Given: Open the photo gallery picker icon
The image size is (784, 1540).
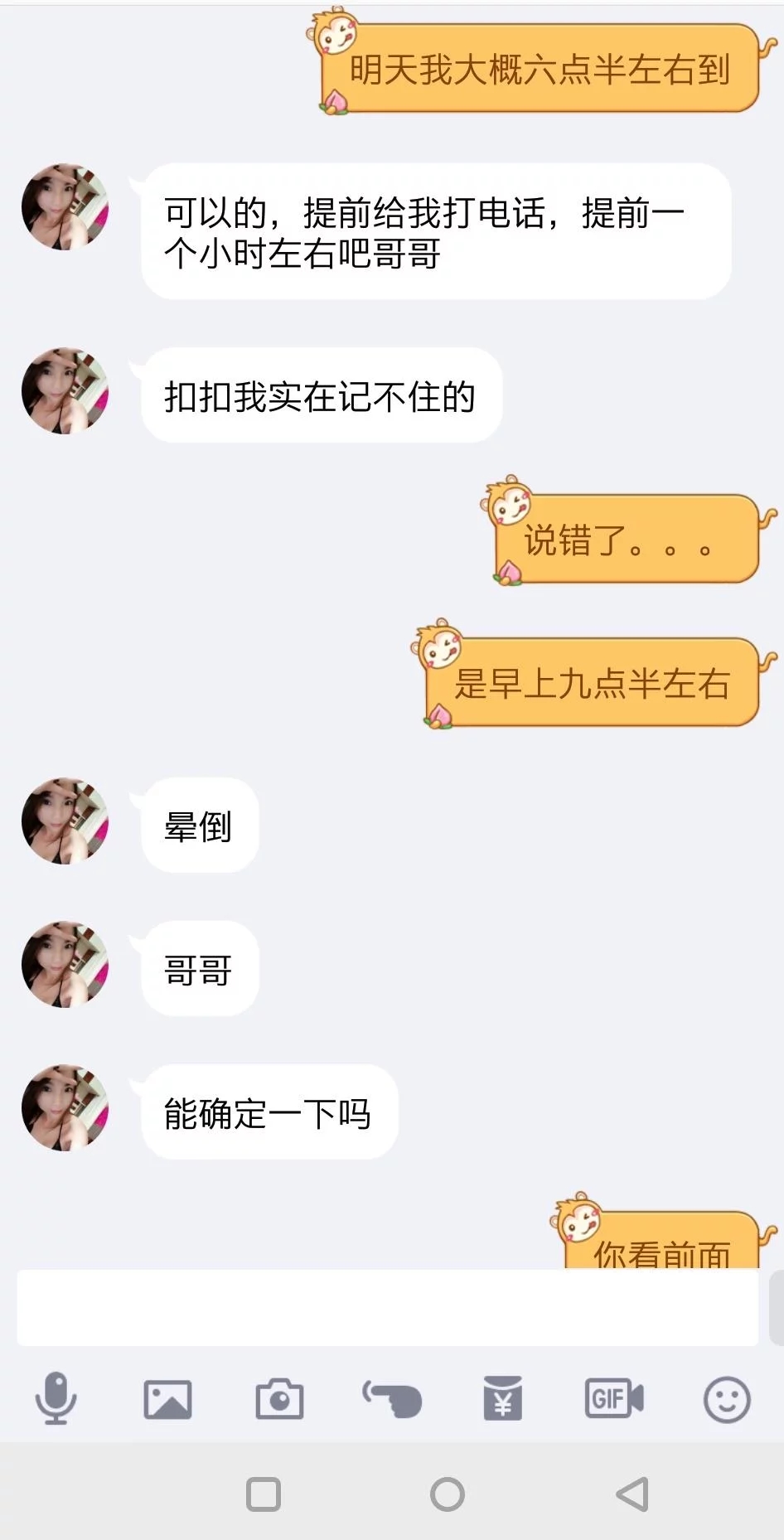Looking at the screenshot, I should point(167,1399).
